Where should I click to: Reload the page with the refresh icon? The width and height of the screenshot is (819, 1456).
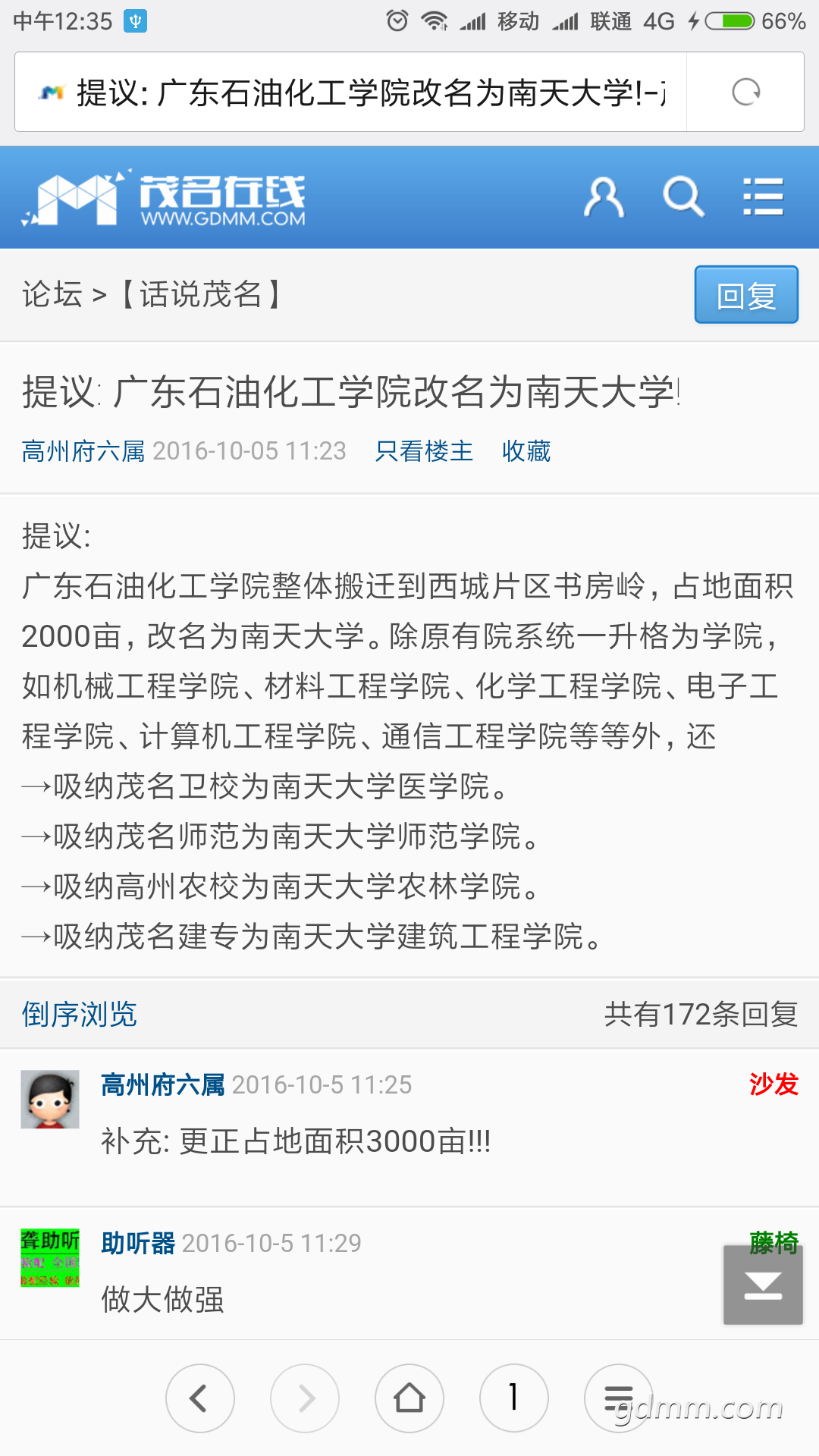pyautogui.click(x=745, y=93)
